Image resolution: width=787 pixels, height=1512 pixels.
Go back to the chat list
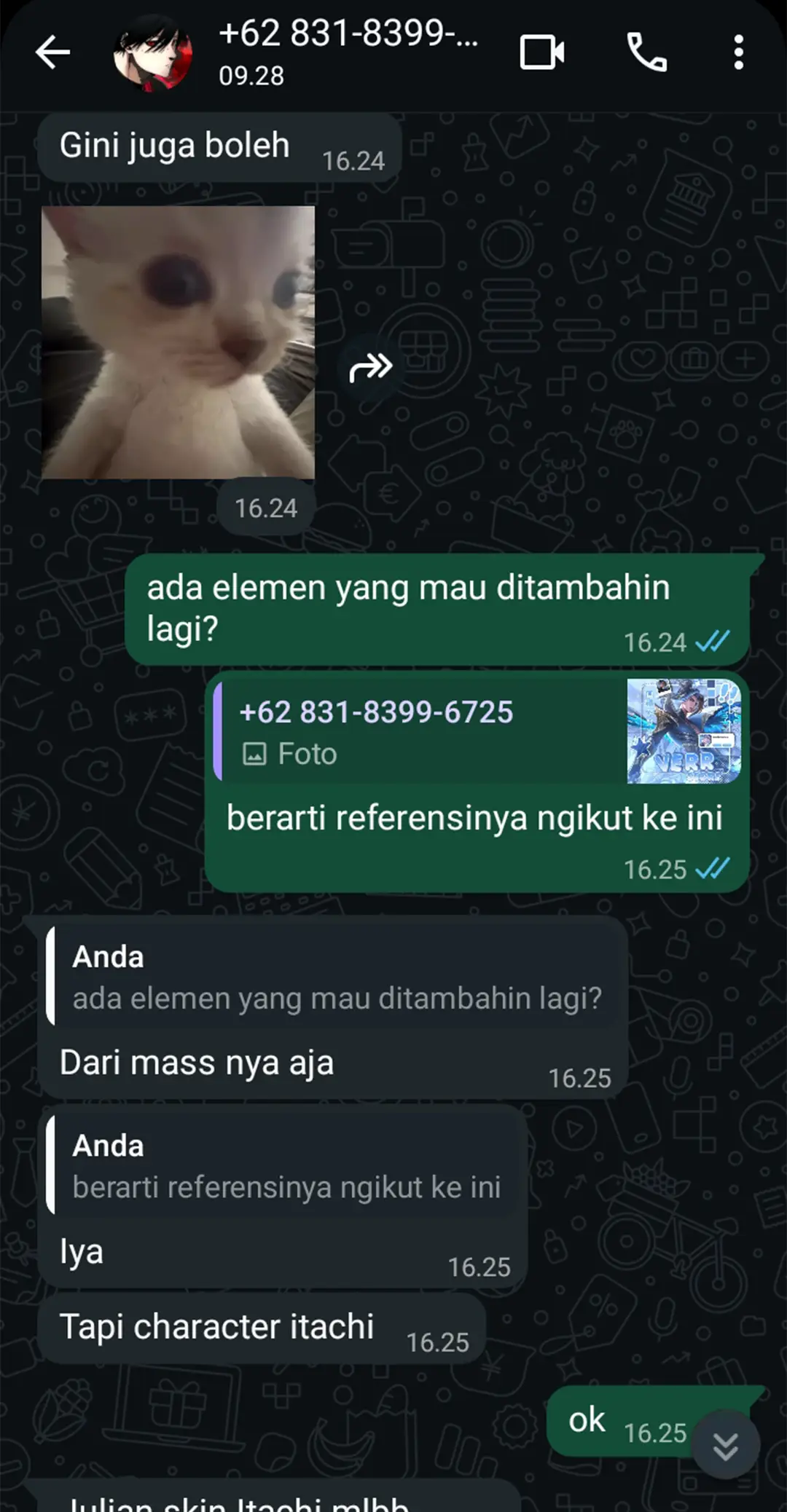point(52,52)
